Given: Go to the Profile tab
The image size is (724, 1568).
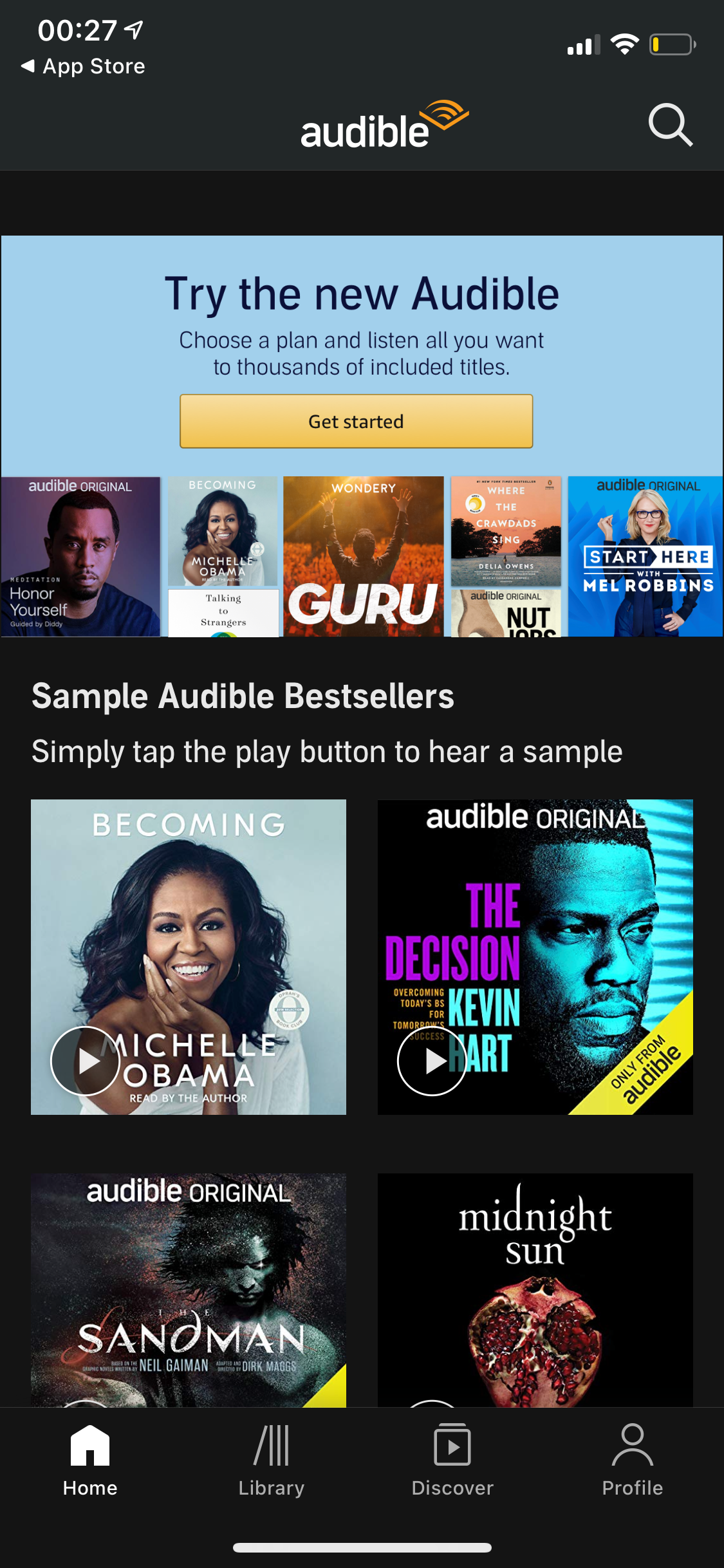Looking at the screenshot, I should click(632, 1460).
